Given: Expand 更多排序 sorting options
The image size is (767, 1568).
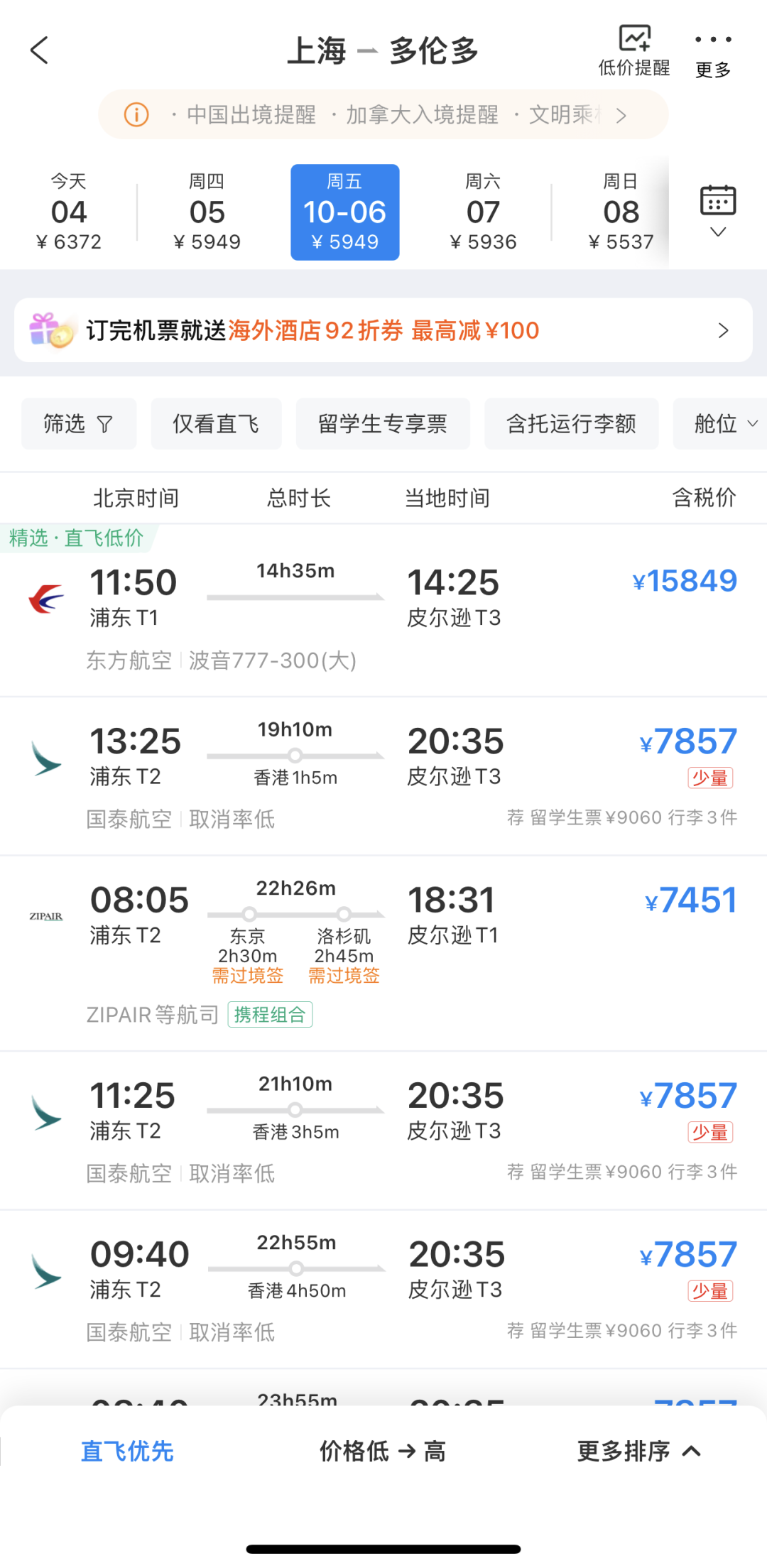Looking at the screenshot, I should click(x=638, y=1451).
